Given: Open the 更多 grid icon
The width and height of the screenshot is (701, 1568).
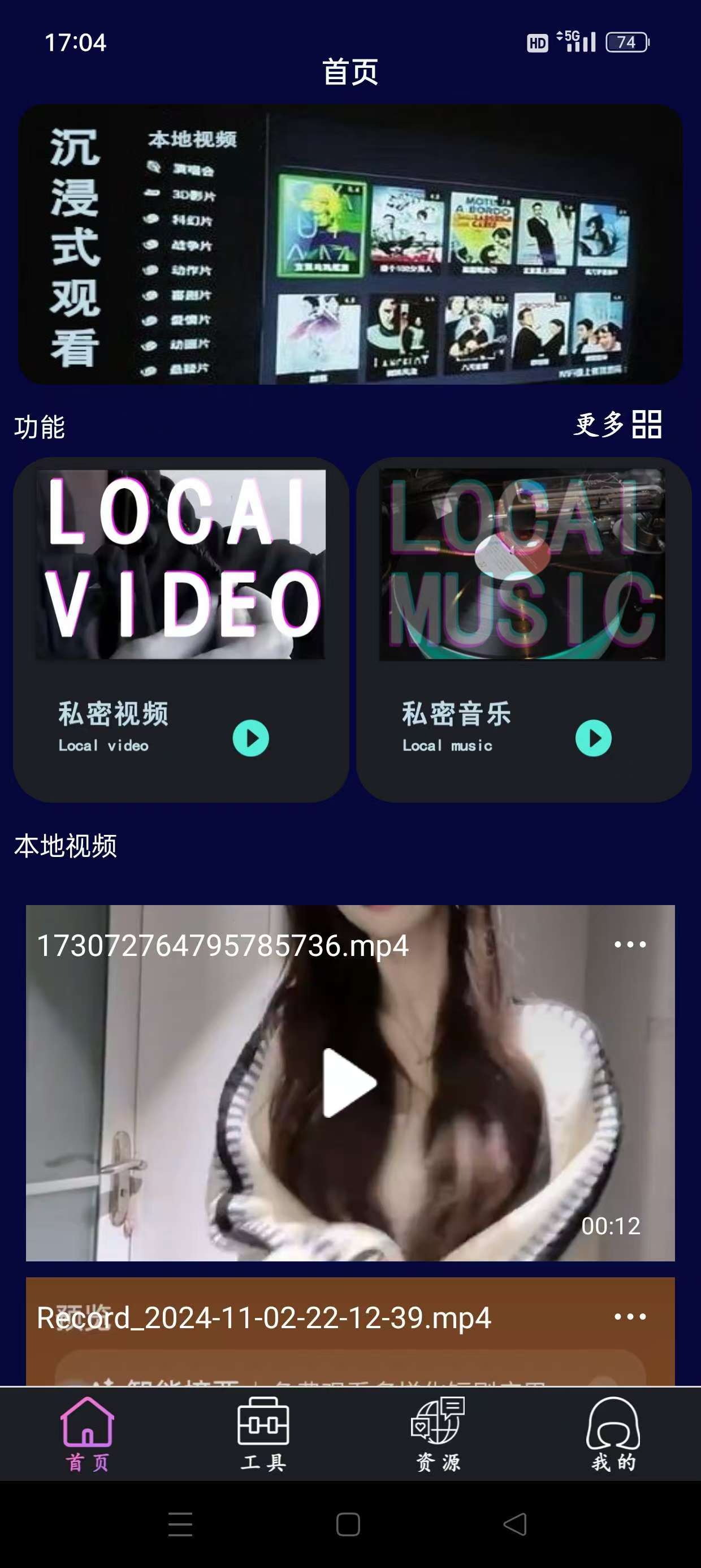Looking at the screenshot, I should 646,424.
